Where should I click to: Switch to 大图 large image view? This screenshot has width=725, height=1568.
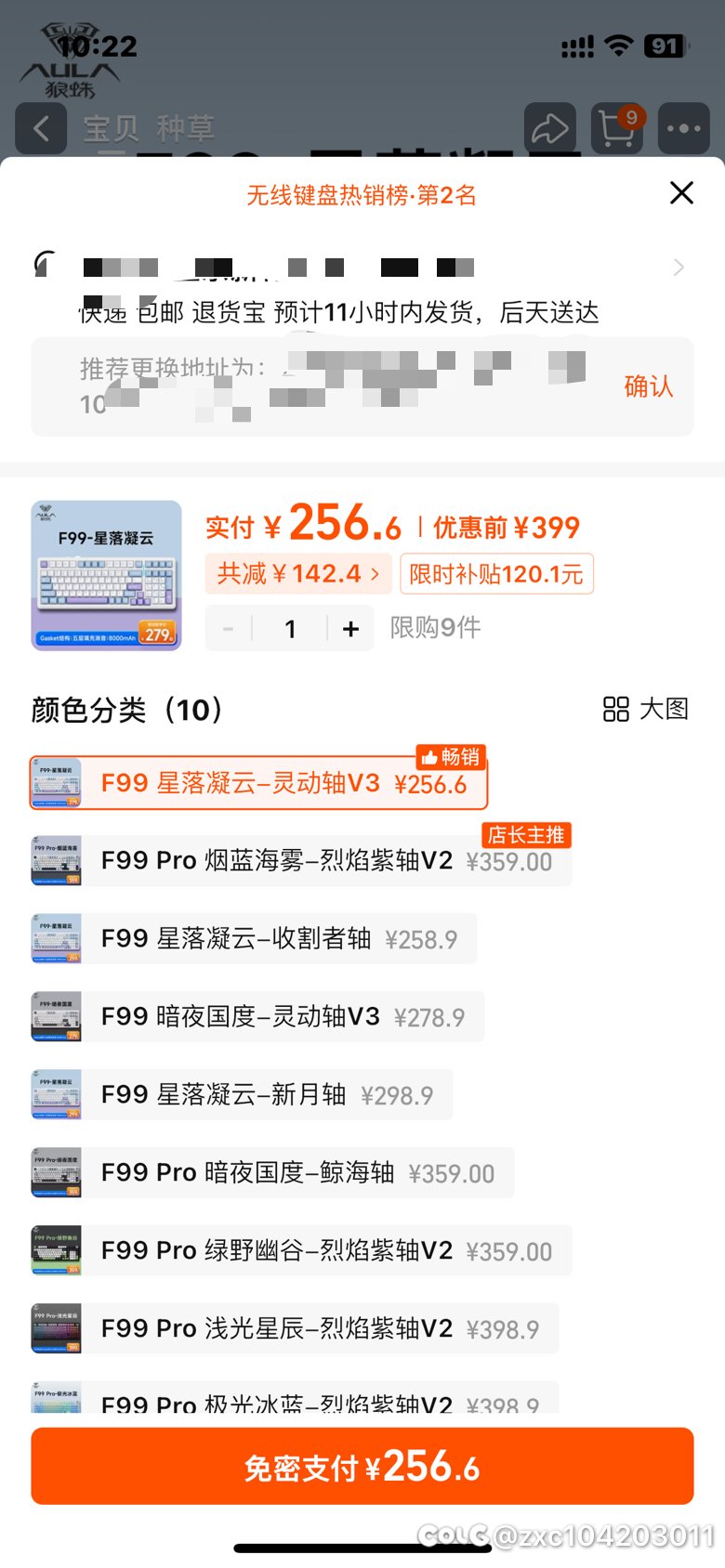[646, 709]
